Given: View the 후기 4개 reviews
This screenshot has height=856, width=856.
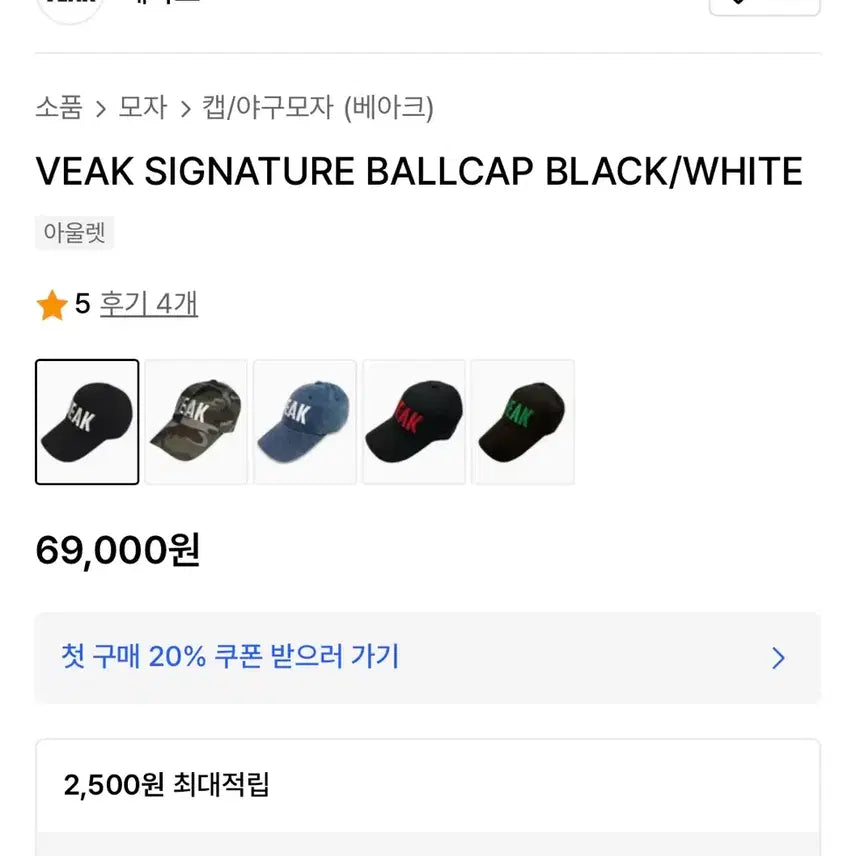Looking at the screenshot, I should tap(149, 304).
